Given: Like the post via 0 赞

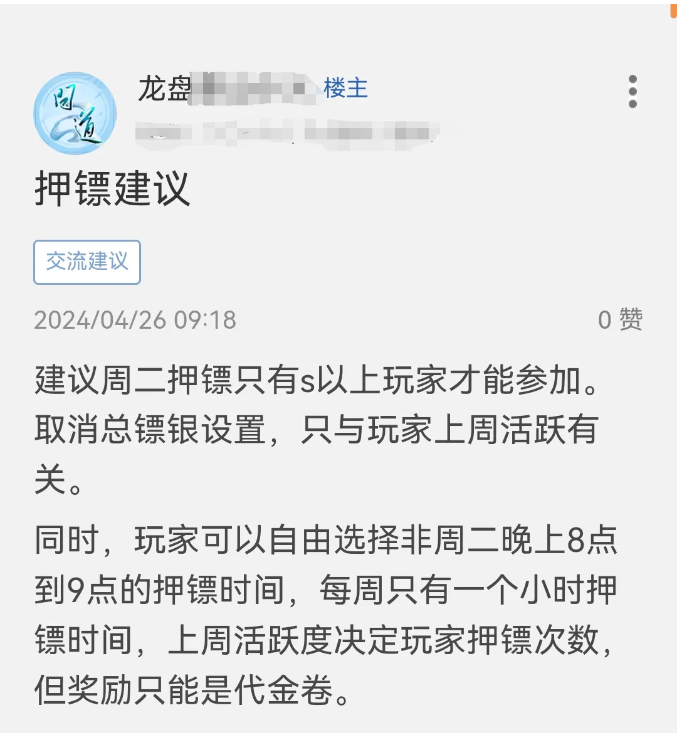Looking at the screenshot, I should [620, 320].
